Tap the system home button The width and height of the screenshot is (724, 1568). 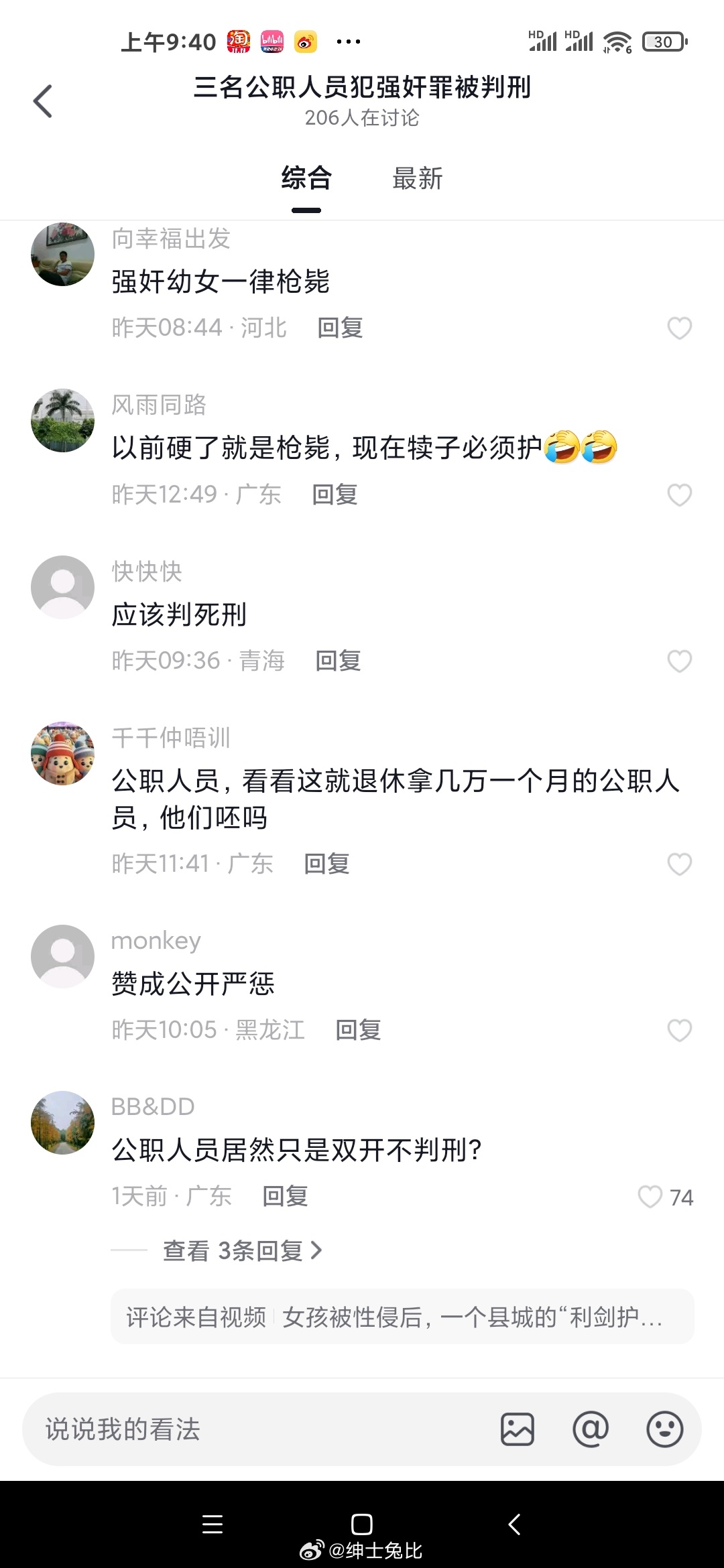(362, 1524)
